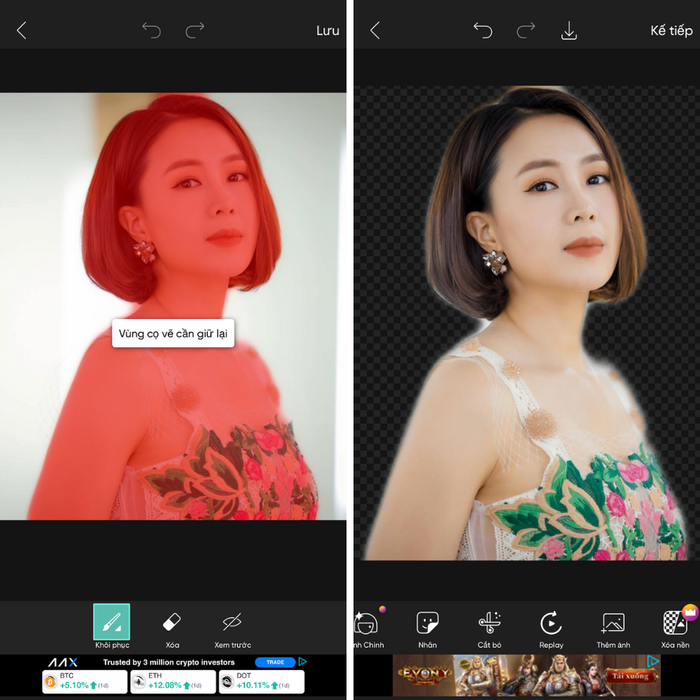Download the cutout image

point(569,31)
